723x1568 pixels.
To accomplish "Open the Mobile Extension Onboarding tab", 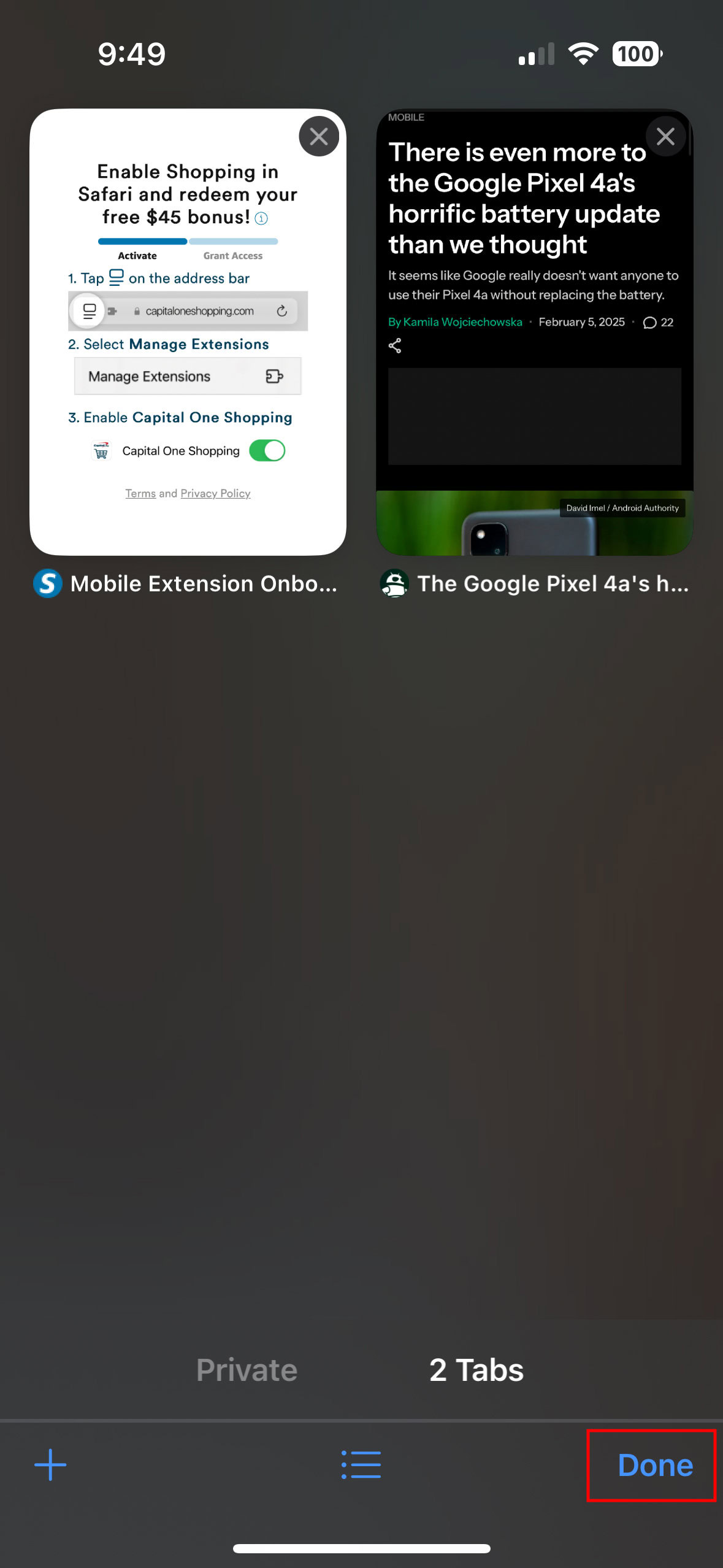I will pos(188,344).
